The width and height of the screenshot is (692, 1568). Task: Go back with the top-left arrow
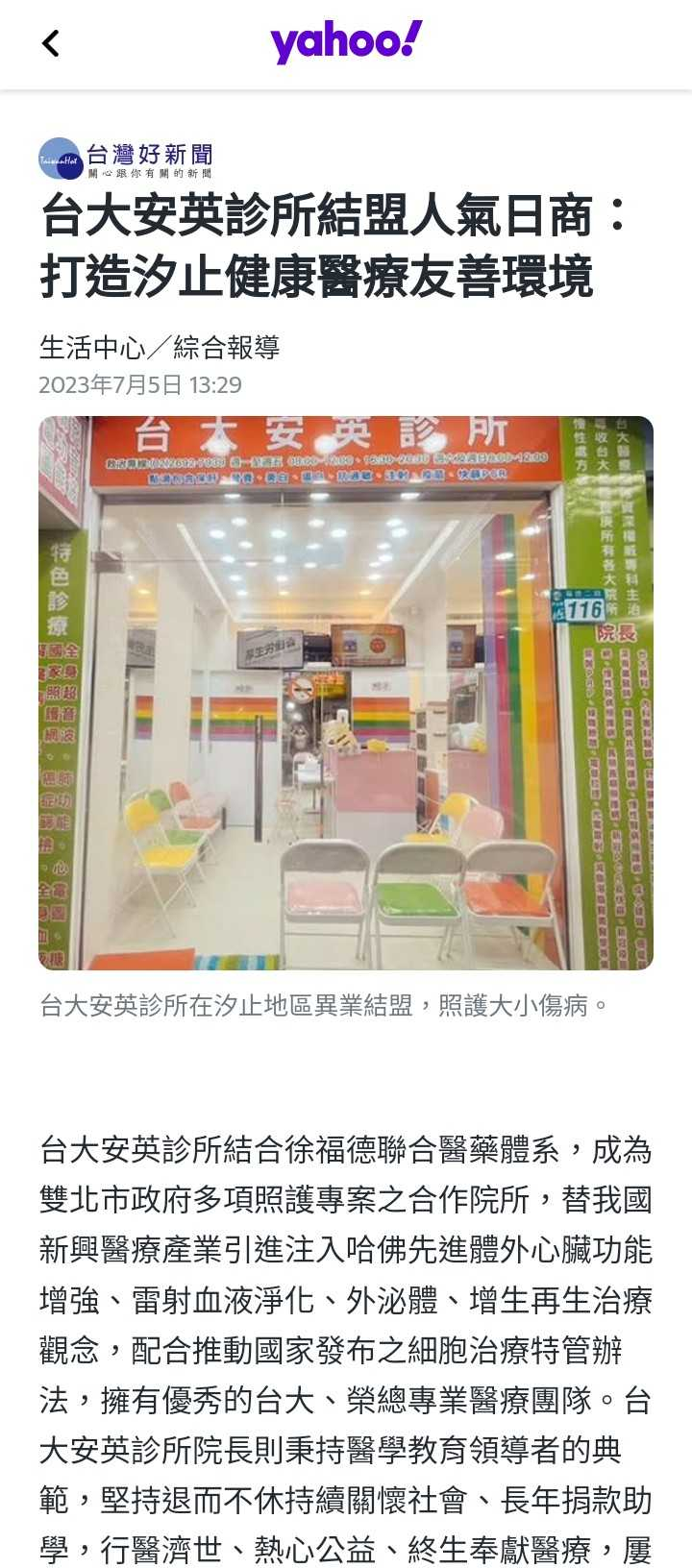tap(51, 43)
